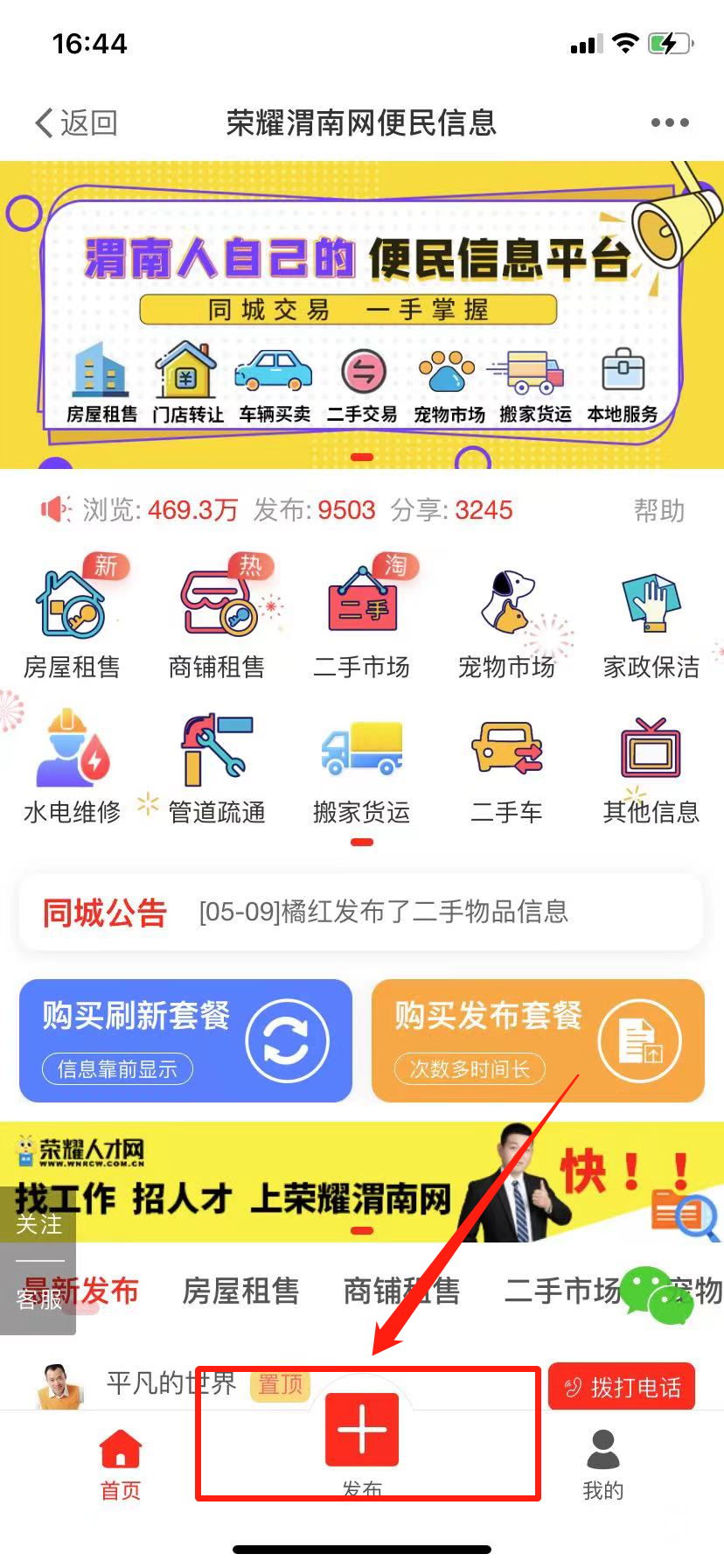Go back using the 返回 button
Screen dimensions: 724x1568
(x=76, y=123)
